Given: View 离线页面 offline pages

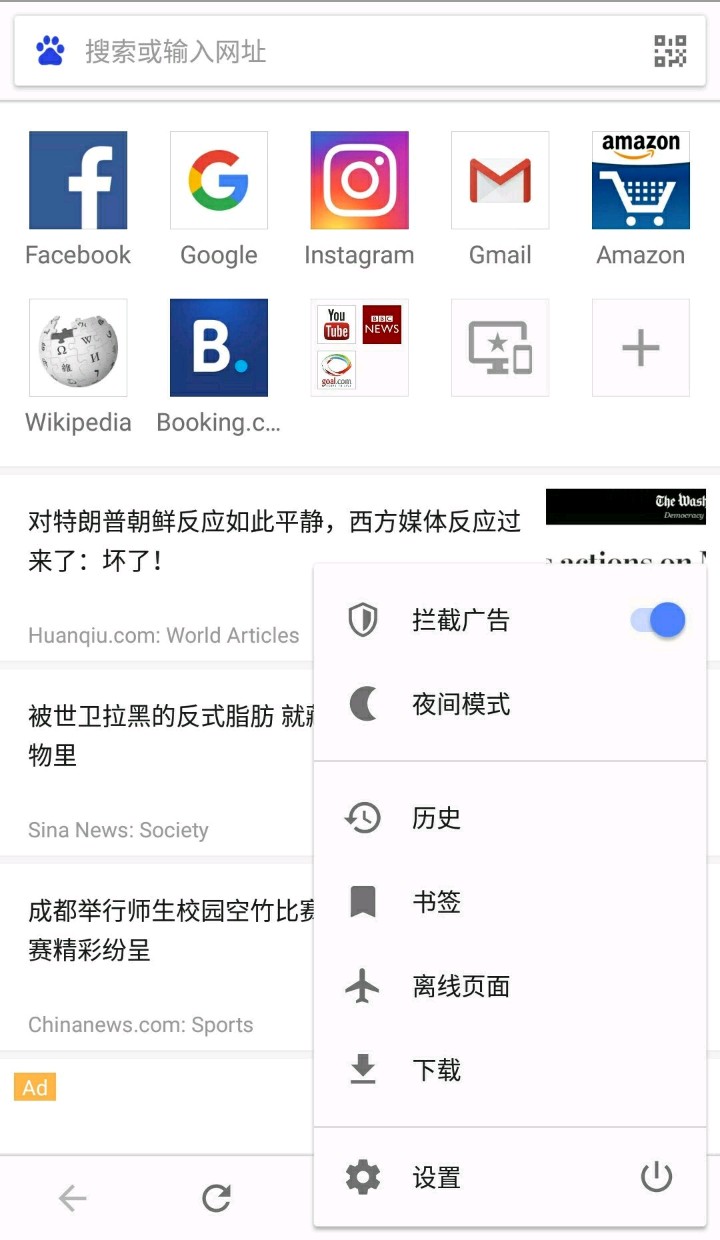Looking at the screenshot, I should (x=460, y=987).
